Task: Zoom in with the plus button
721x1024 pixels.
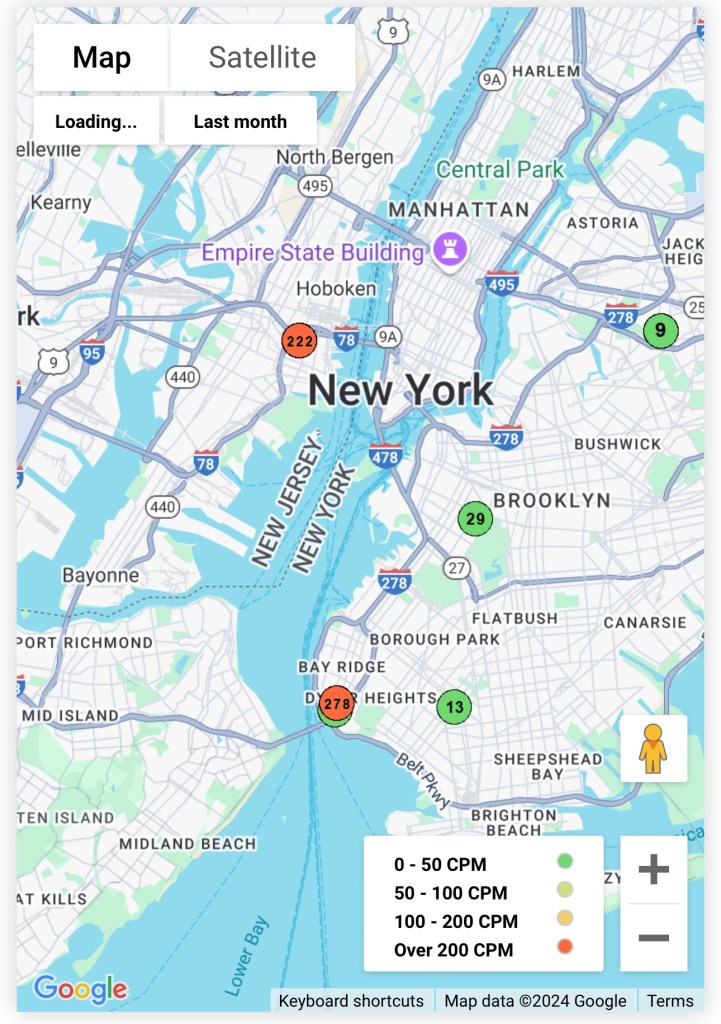Action: click(x=653, y=869)
